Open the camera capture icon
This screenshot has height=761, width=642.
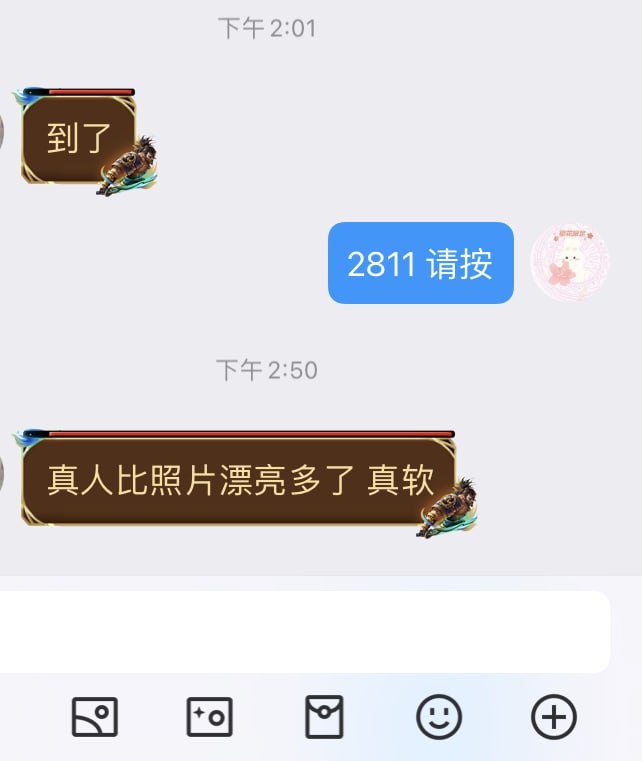point(210,717)
